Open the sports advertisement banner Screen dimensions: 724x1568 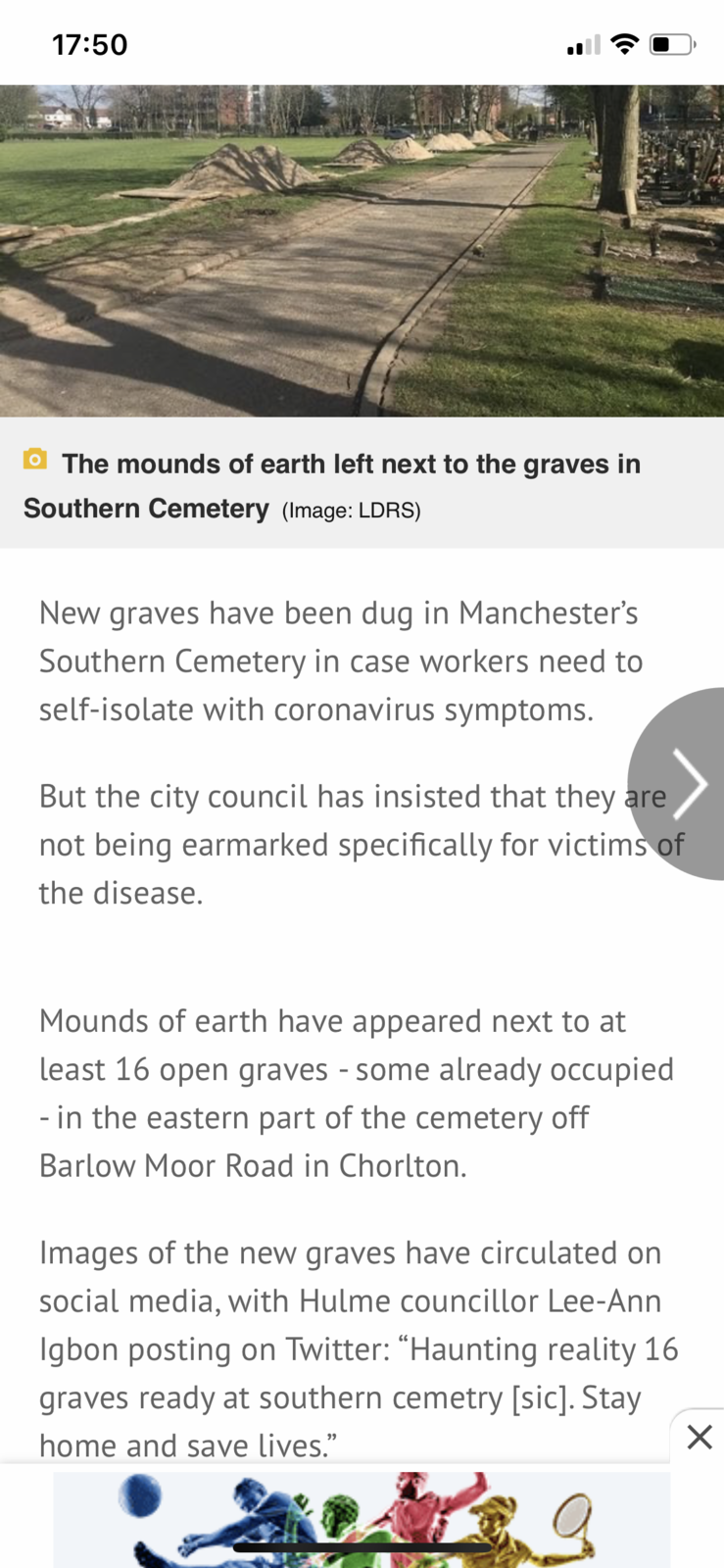click(x=362, y=1518)
